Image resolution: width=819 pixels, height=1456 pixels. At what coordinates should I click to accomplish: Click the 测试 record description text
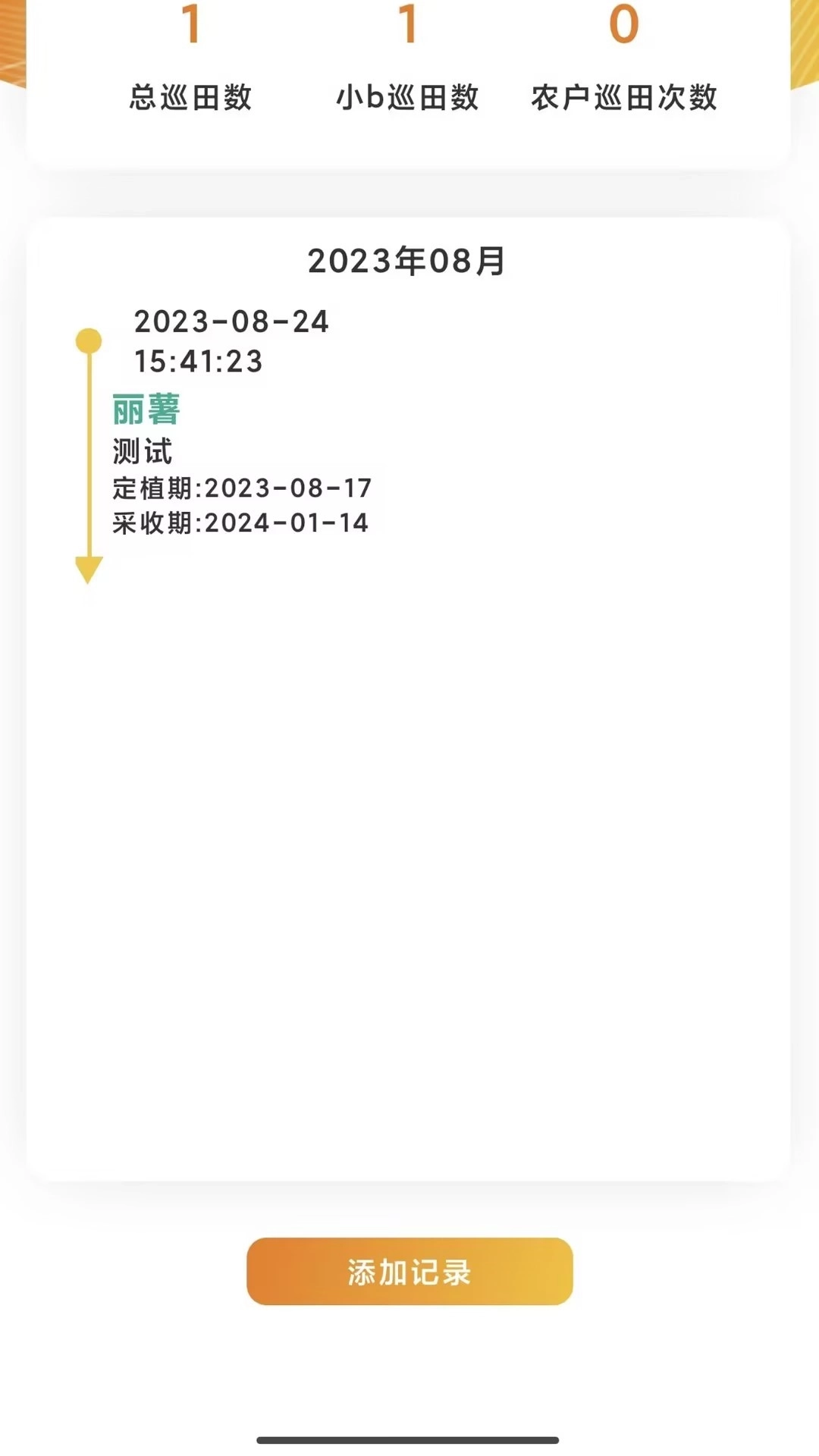pos(141,453)
